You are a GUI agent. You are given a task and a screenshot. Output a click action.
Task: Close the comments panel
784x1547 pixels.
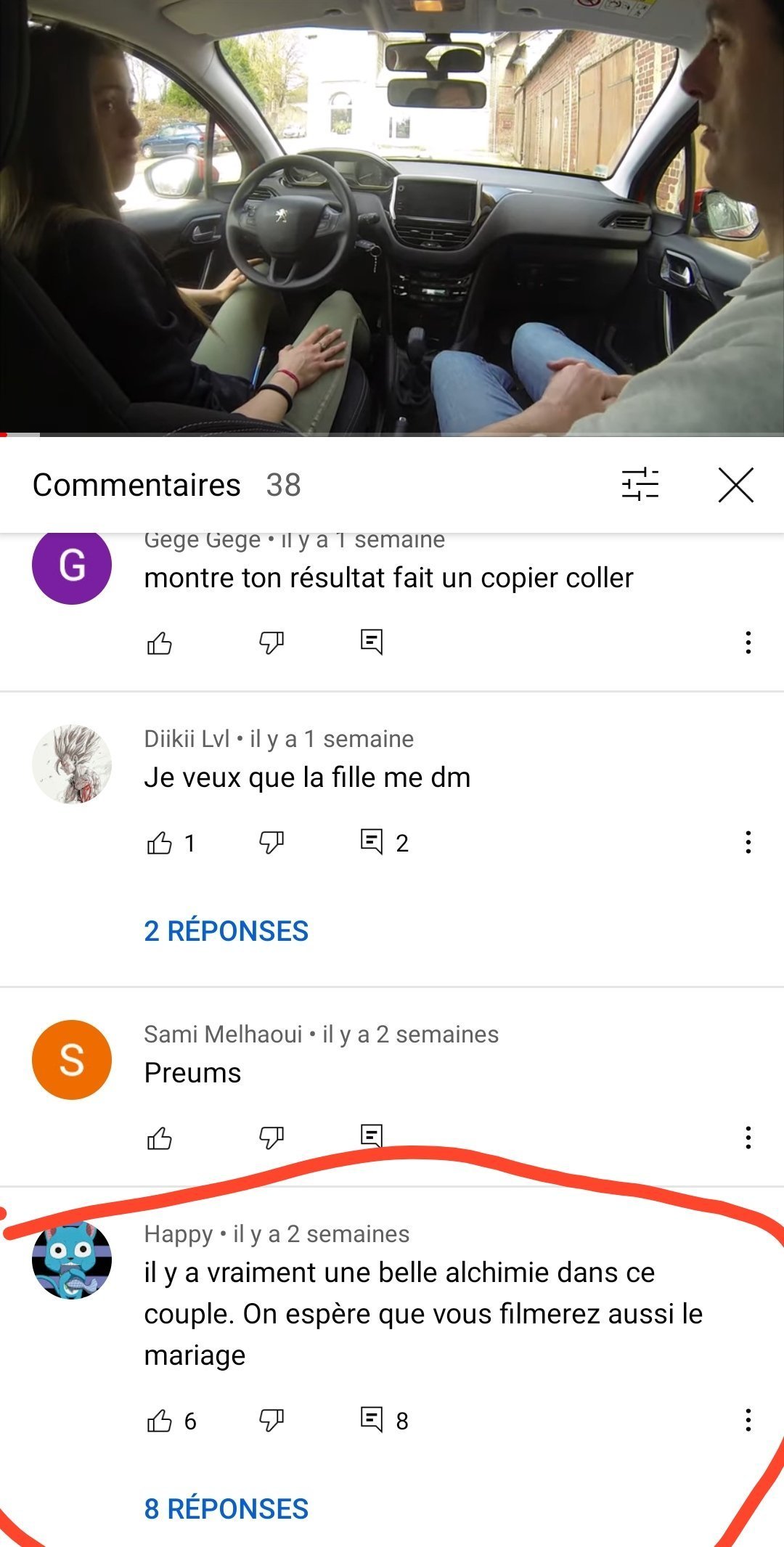tap(736, 485)
